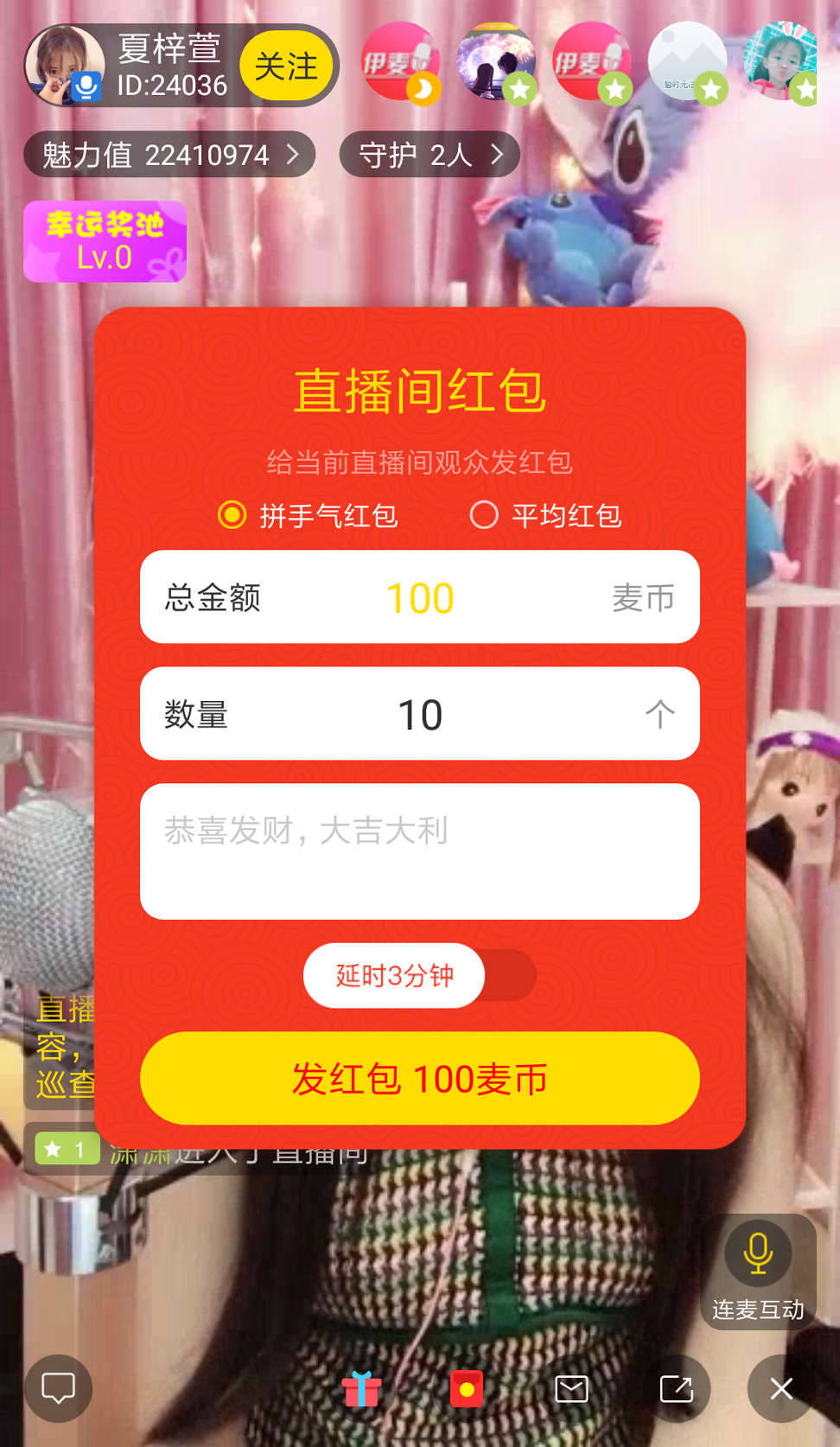Edit the 数量 quantity field
Image resolution: width=840 pixels, height=1447 pixels.
(x=420, y=714)
